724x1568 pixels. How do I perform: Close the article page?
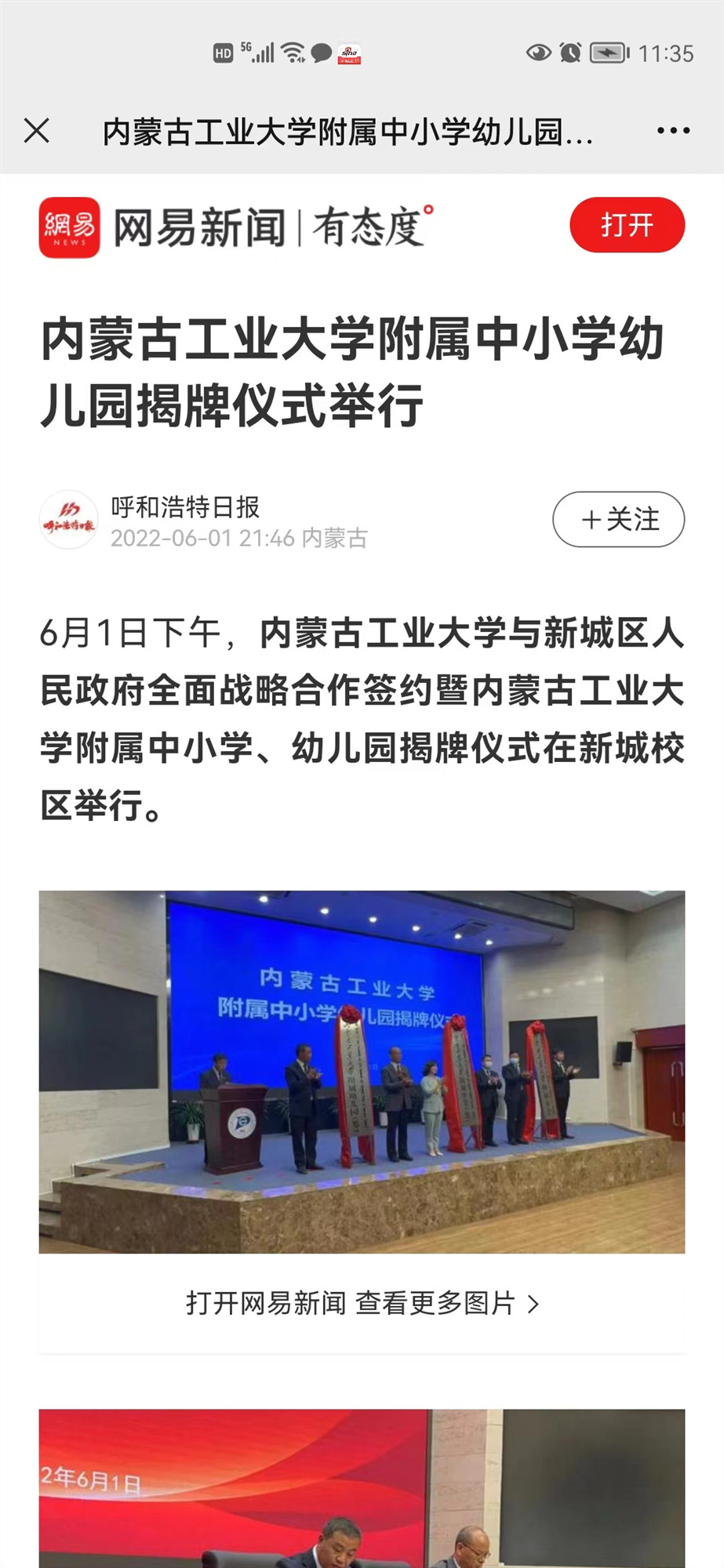click(x=37, y=131)
